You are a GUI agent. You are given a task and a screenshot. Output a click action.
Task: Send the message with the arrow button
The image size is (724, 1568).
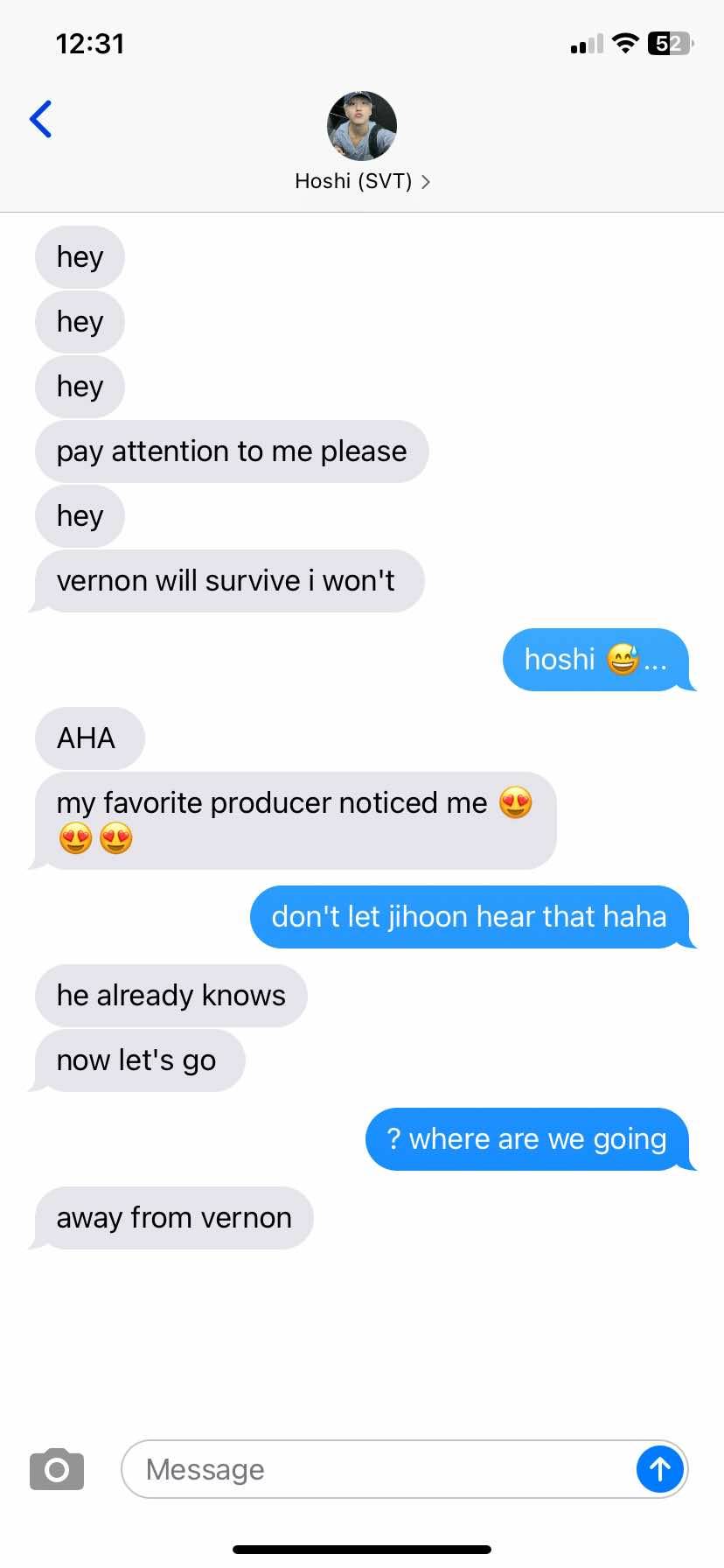pyautogui.click(x=659, y=1469)
